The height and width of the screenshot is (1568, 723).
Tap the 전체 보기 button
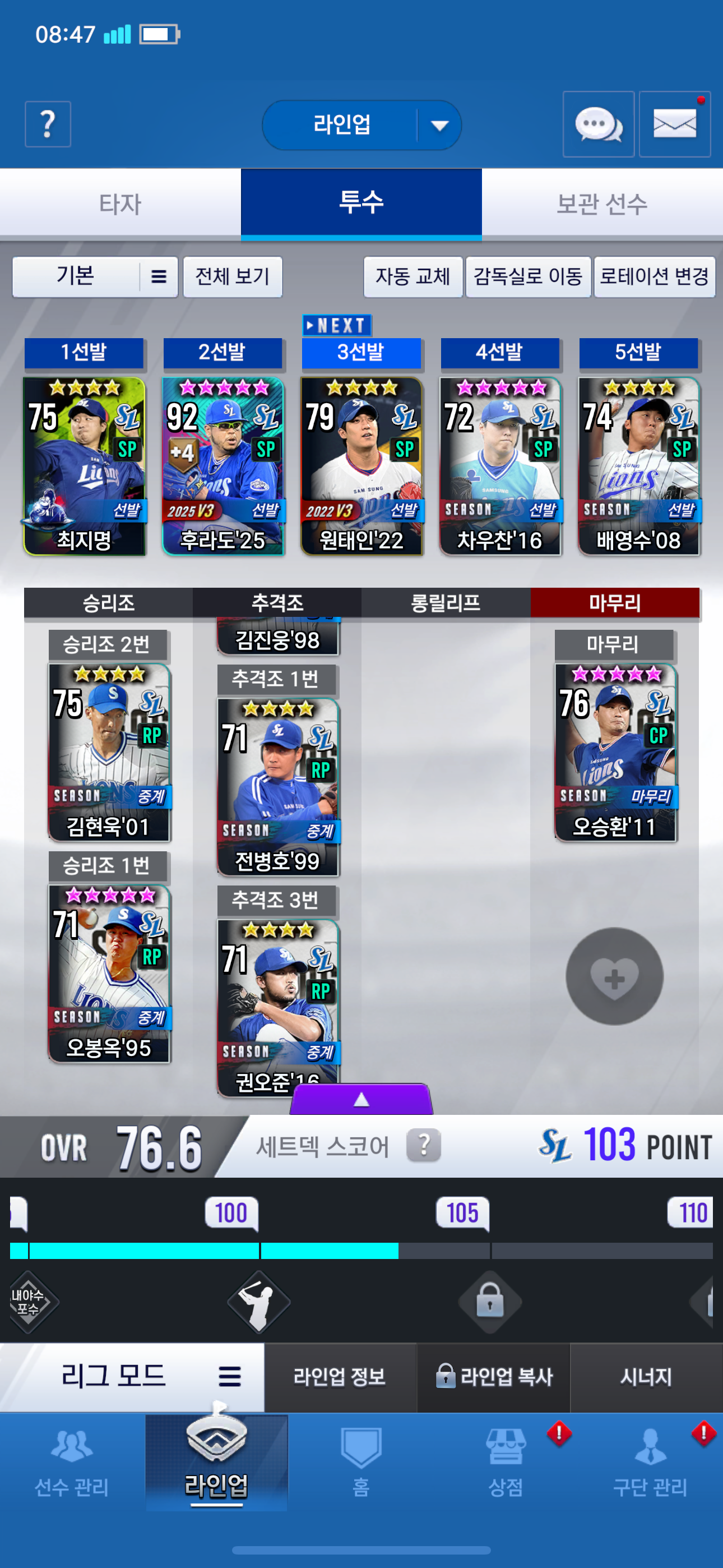click(x=233, y=277)
